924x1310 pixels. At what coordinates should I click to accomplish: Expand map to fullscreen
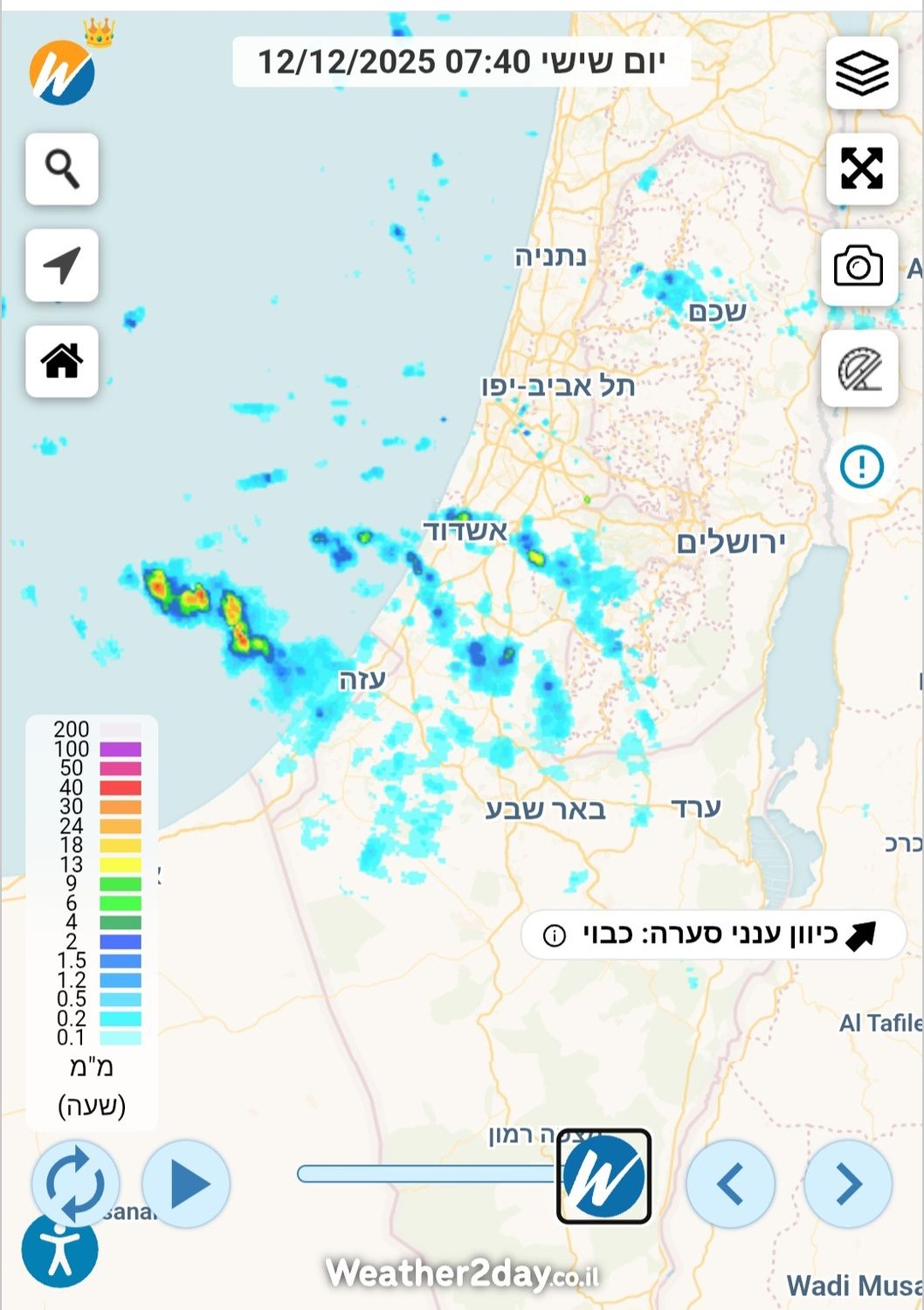(862, 169)
